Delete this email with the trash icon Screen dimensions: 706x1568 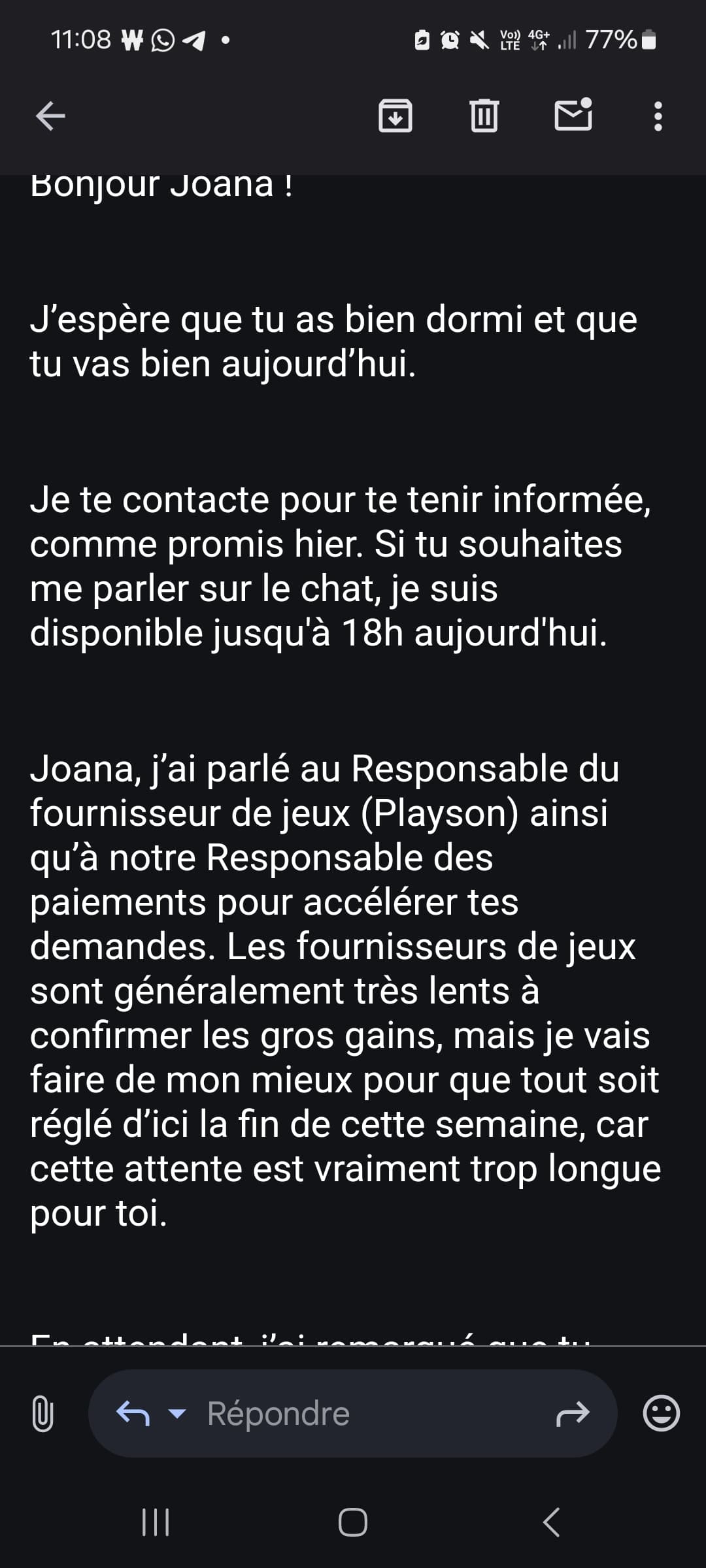coord(484,116)
